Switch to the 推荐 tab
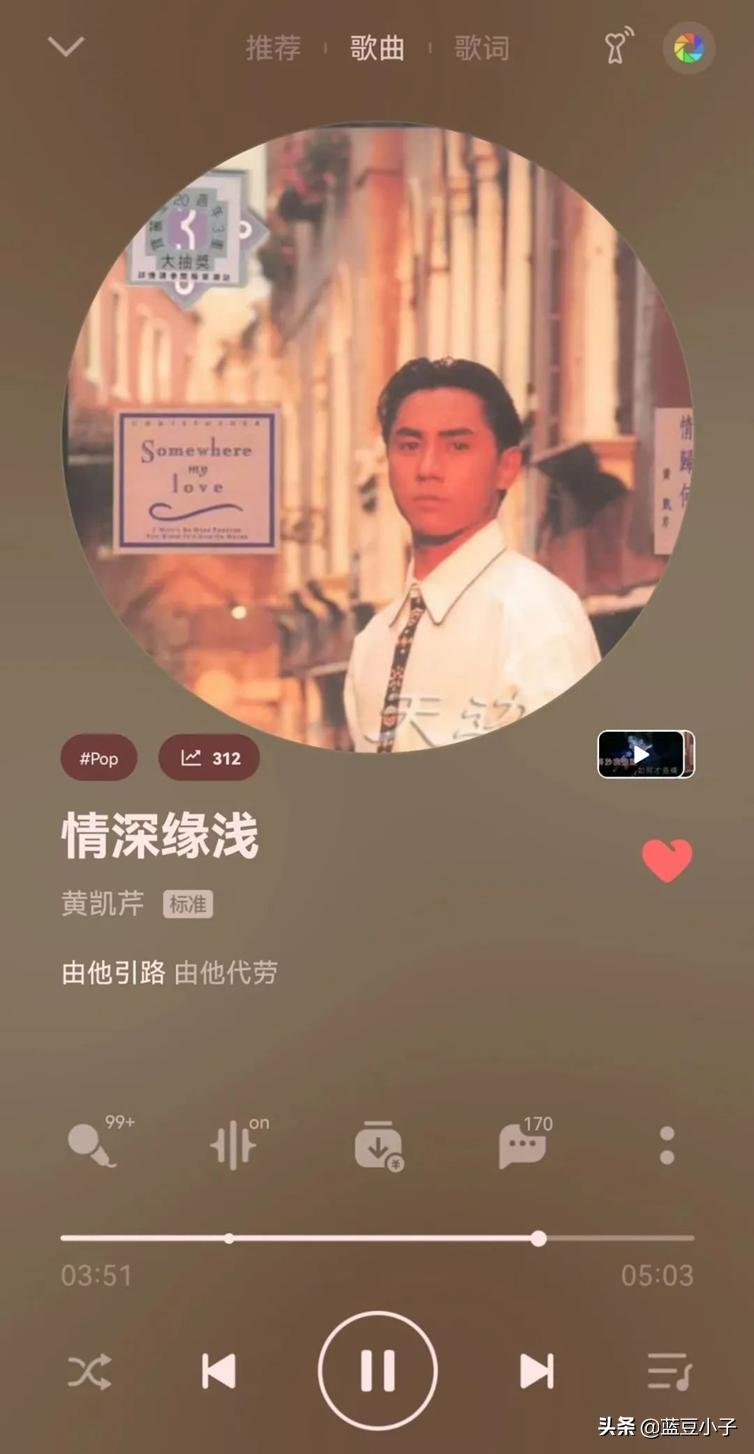This screenshot has width=754, height=1454. click(x=272, y=49)
